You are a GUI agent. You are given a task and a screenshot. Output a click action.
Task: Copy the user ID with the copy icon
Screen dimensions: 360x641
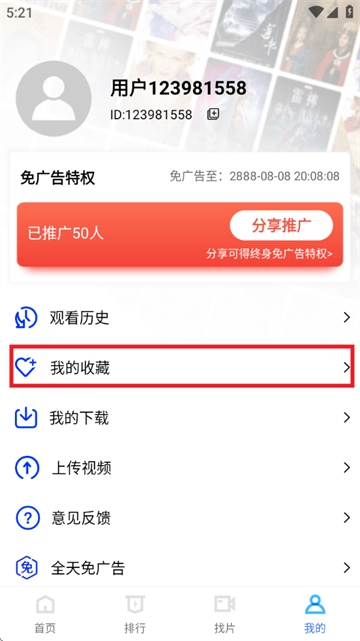click(213, 114)
